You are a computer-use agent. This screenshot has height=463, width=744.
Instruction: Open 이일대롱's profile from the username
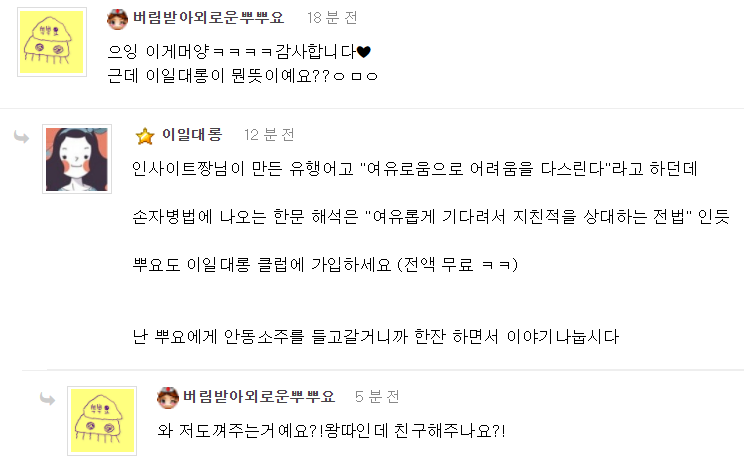click(192, 134)
